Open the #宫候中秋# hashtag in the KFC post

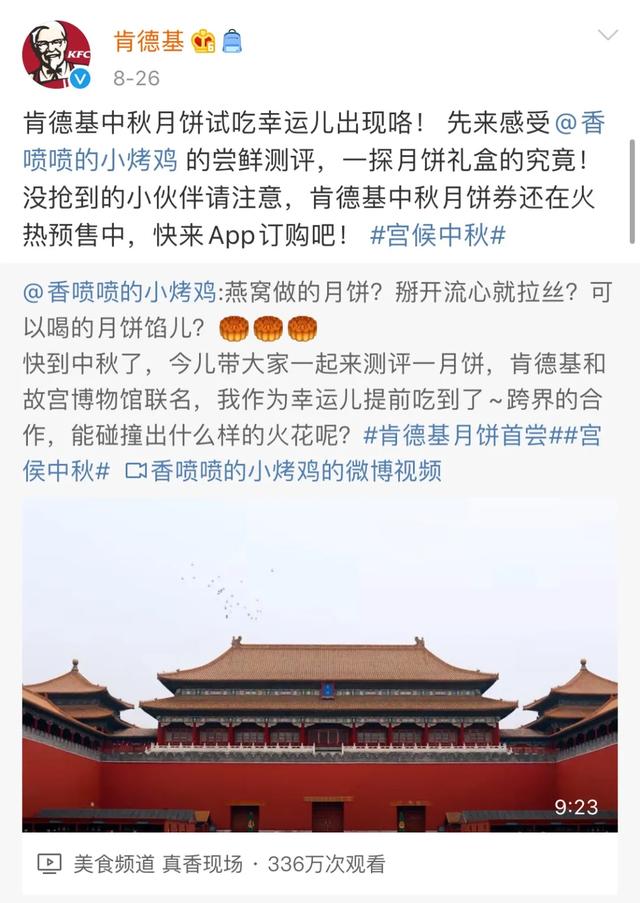pos(438,235)
